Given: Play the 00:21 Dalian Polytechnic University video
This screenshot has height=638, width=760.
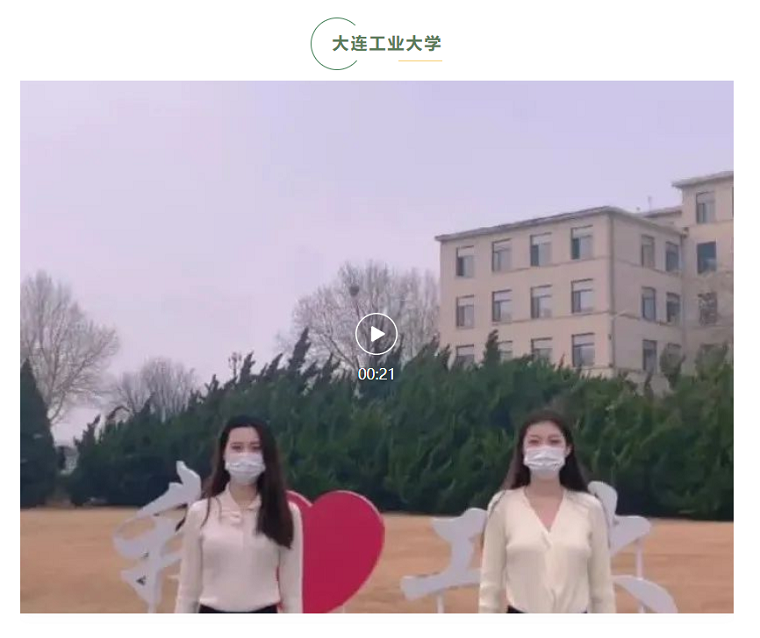Looking at the screenshot, I should [x=376, y=334].
